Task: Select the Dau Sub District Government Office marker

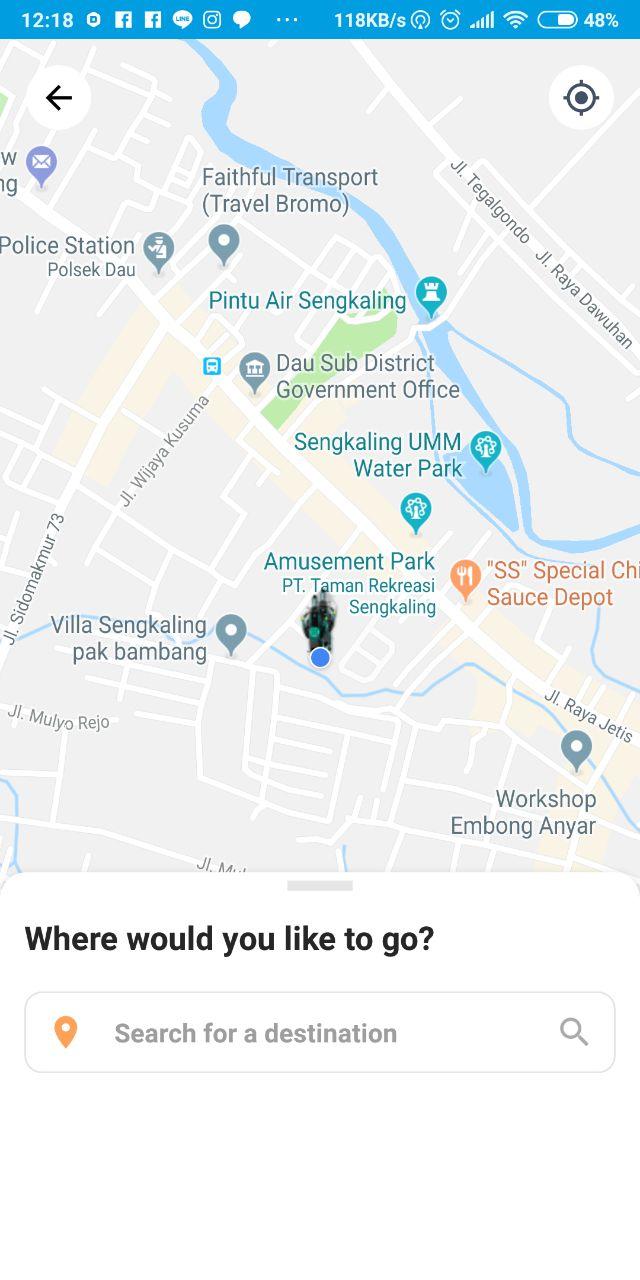Action: pos(255,371)
